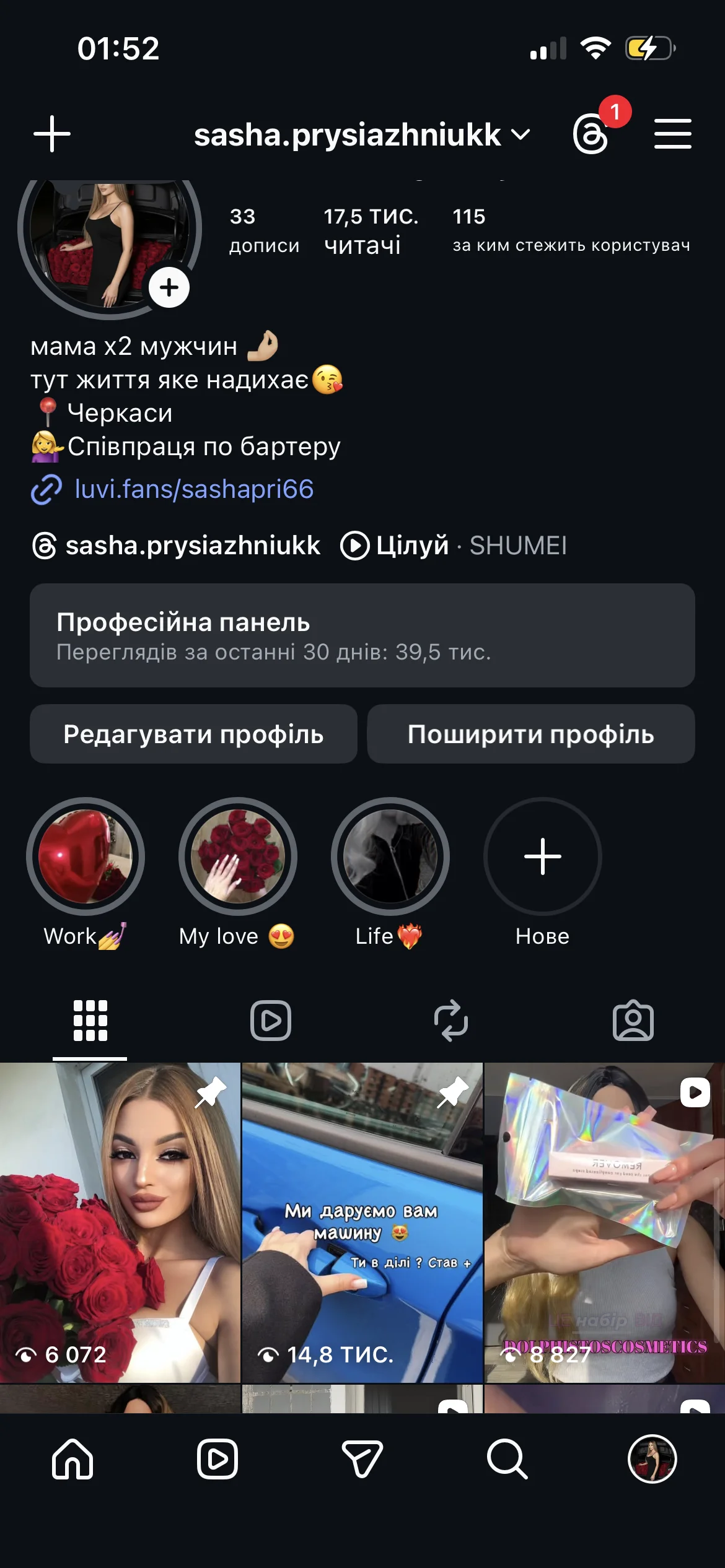Expand the account switcher chevron
The height and width of the screenshot is (1568, 725).
(521, 135)
